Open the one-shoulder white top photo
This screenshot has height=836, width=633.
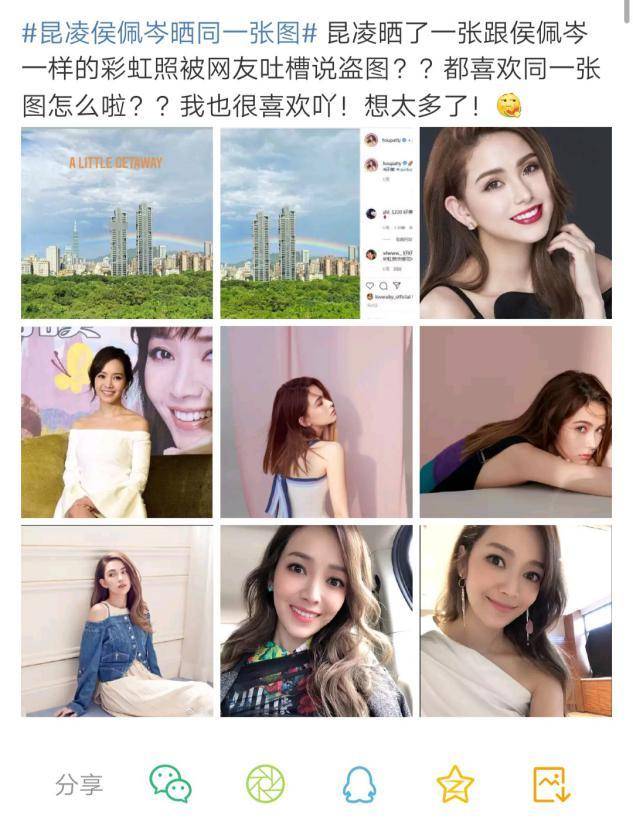[x=515, y=621]
